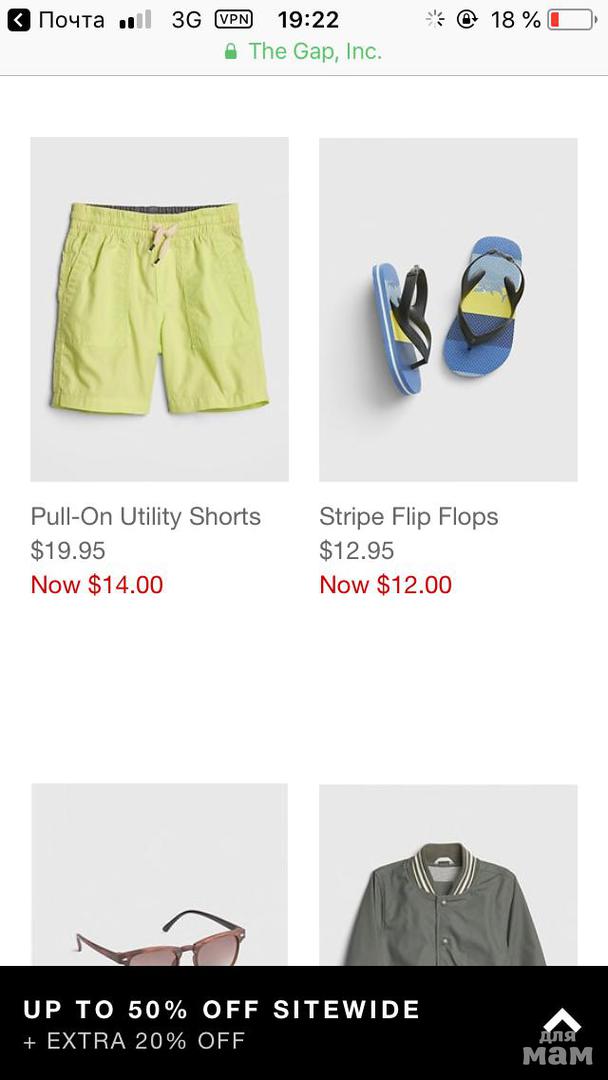Return to the Почта app
The height and width of the screenshot is (1080, 608).
pyautogui.click(x=56, y=20)
